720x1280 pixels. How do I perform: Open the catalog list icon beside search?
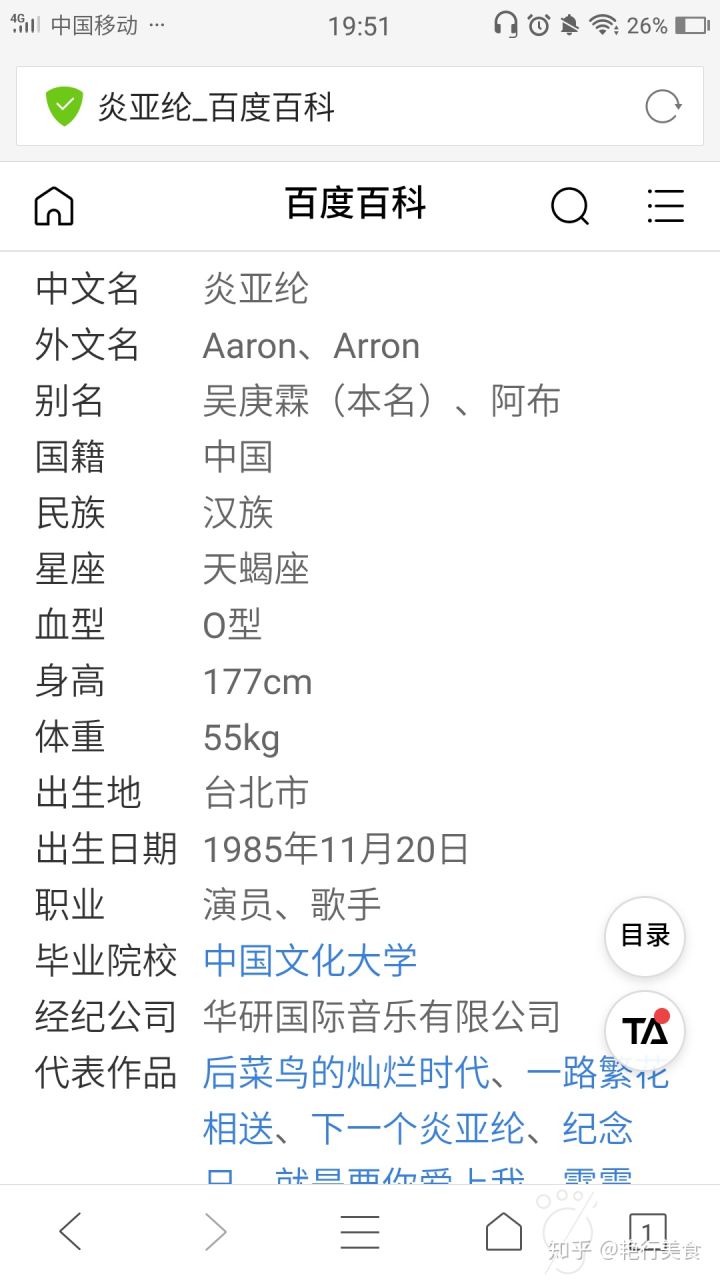pyautogui.click(x=666, y=206)
